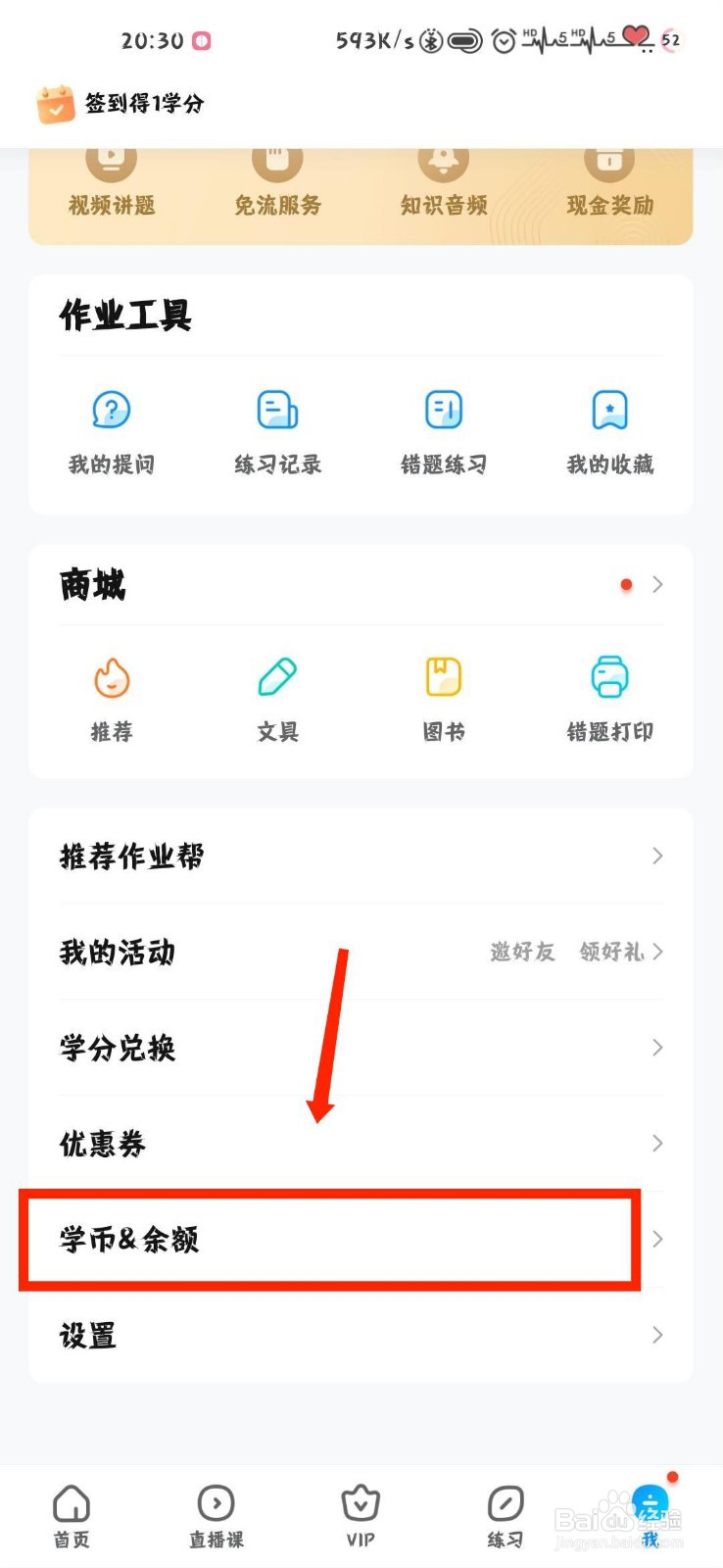Tap the 签到得1学分 sign-in banner
723x1568 pixels.
click(127, 104)
